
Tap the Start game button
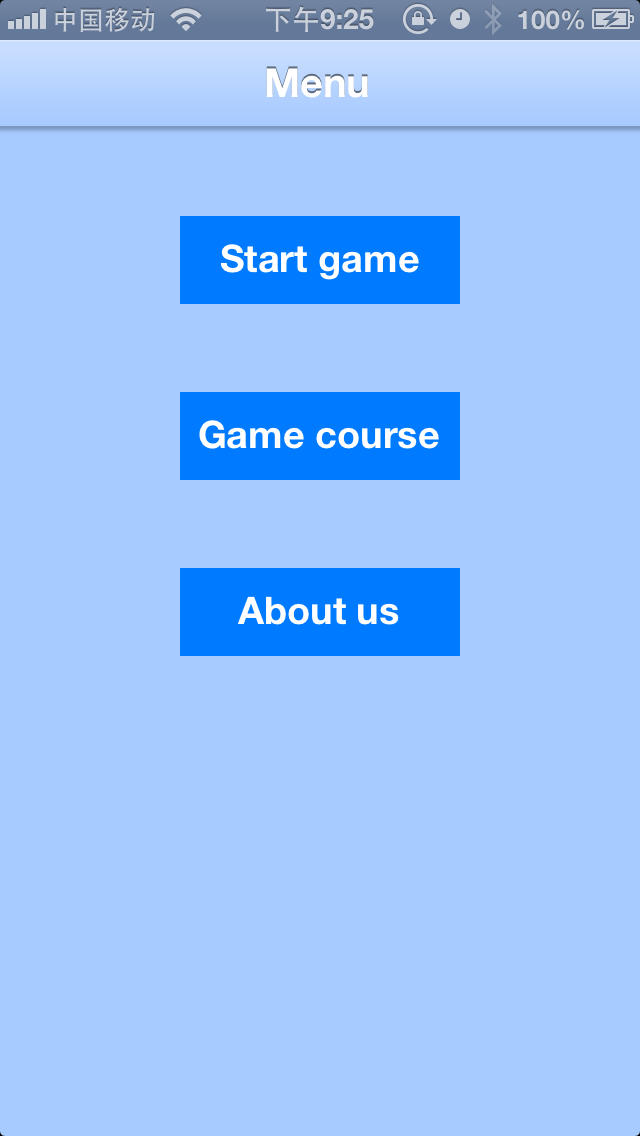[320, 259]
